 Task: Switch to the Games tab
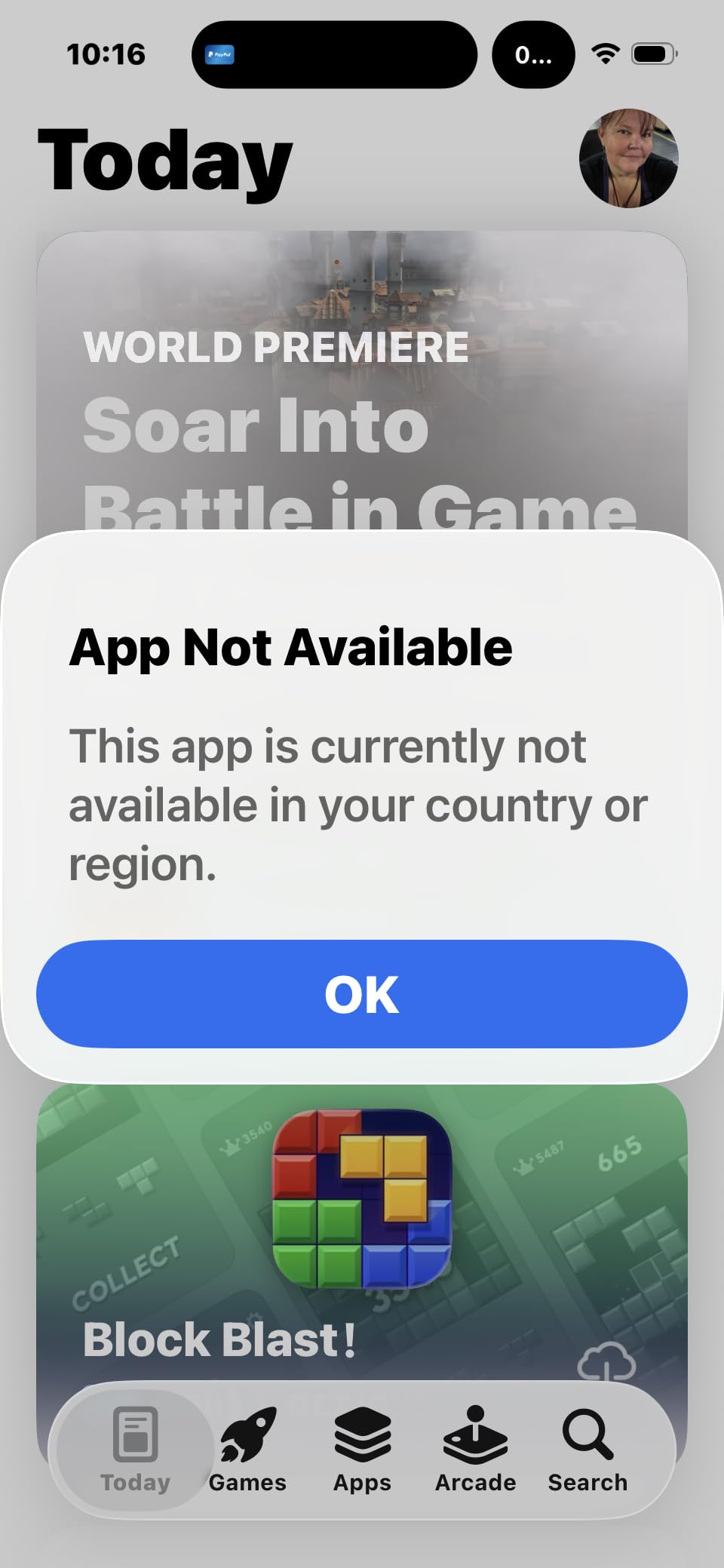(x=248, y=1450)
